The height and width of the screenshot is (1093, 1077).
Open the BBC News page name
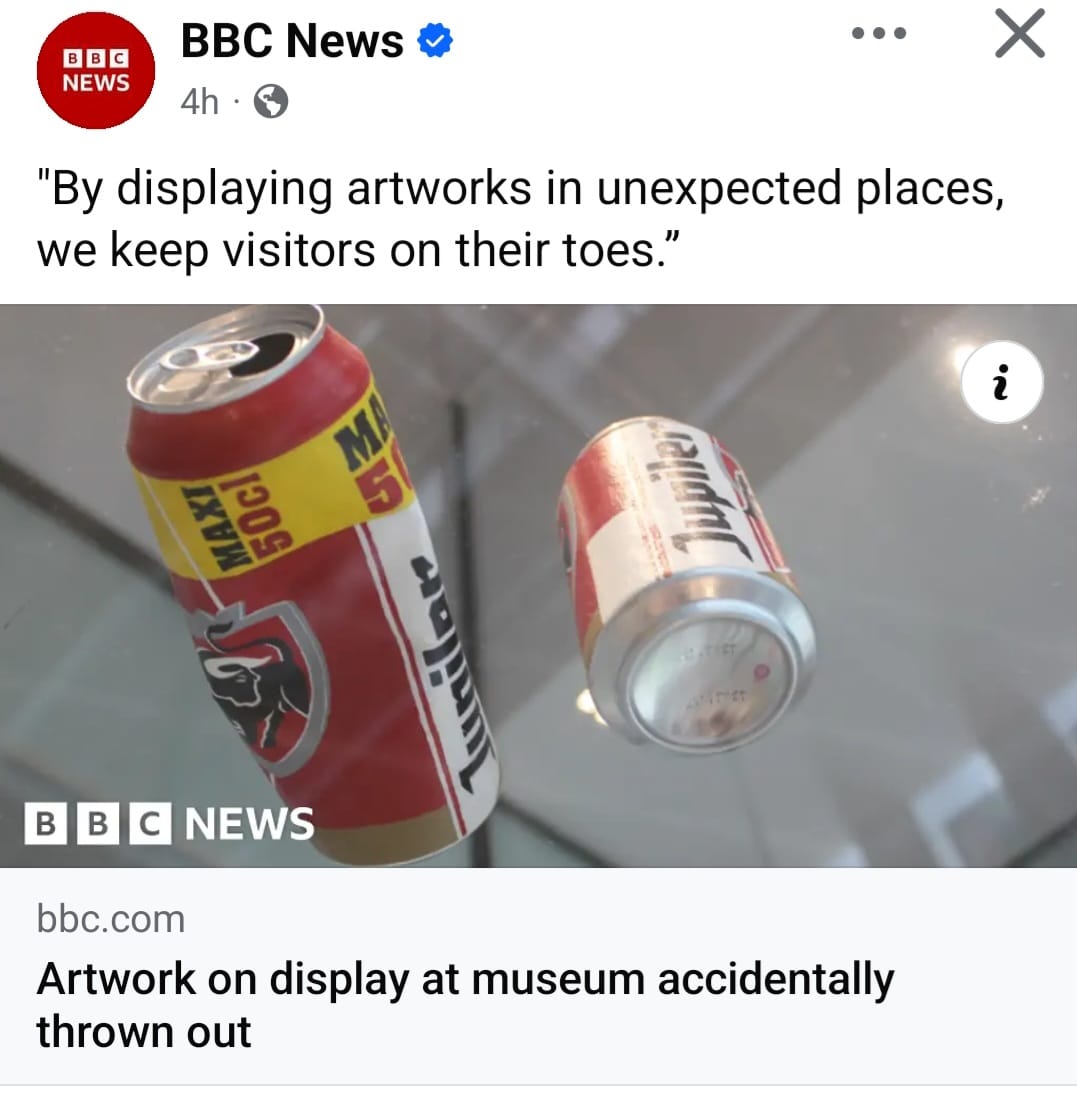coord(292,42)
